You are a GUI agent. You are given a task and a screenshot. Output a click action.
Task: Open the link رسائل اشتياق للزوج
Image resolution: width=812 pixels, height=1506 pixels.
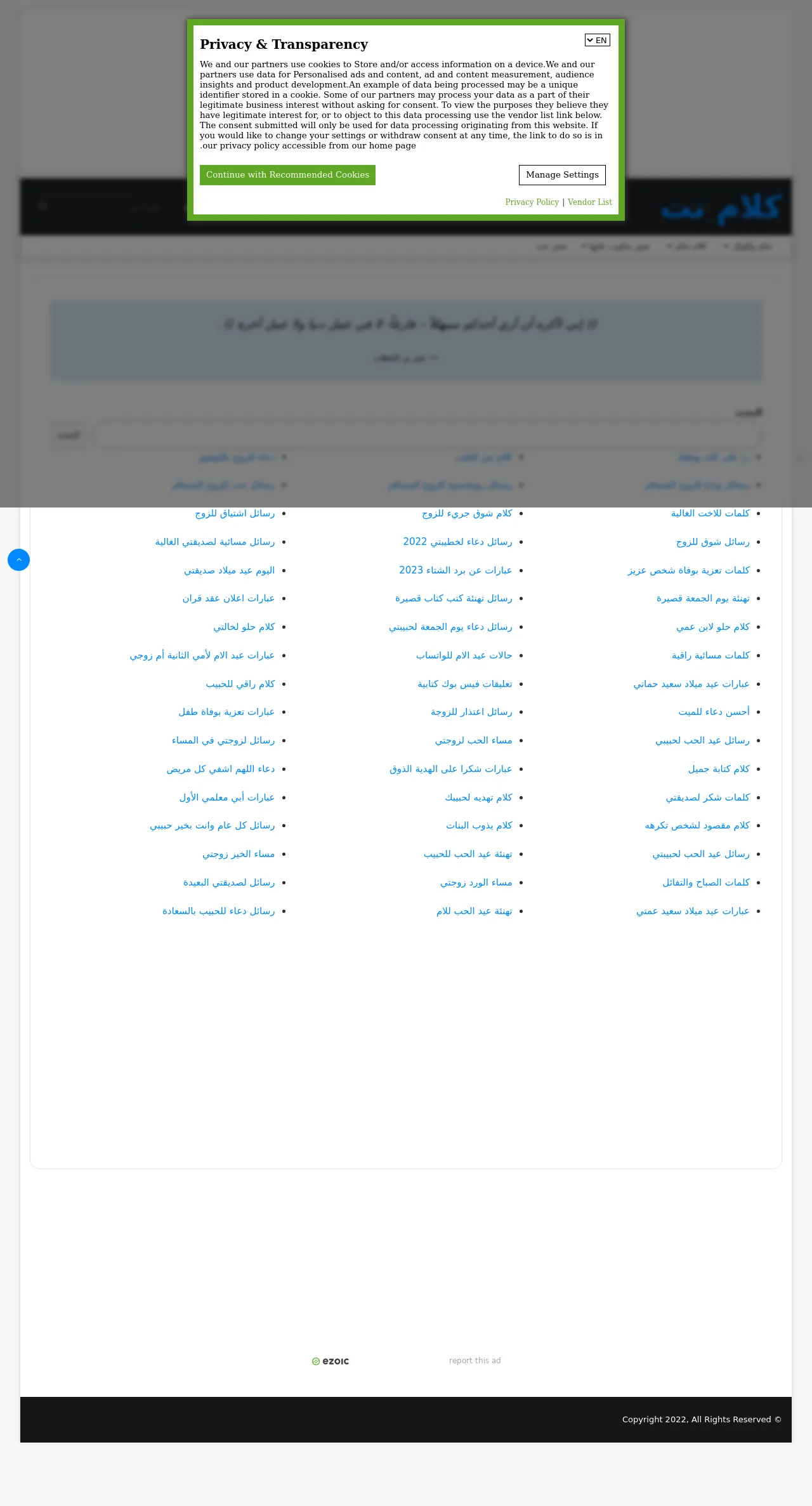click(235, 513)
